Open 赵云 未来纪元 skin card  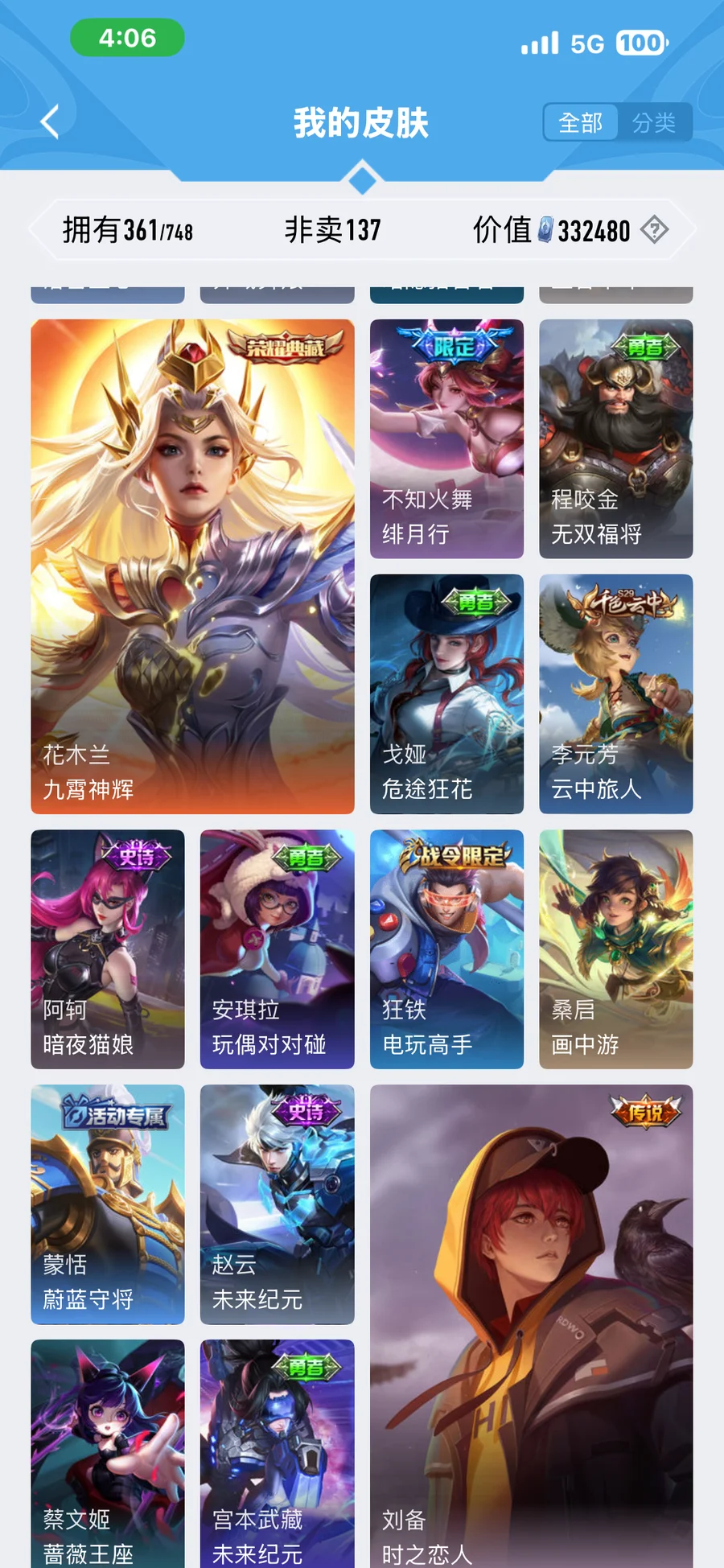[277, 1204]
